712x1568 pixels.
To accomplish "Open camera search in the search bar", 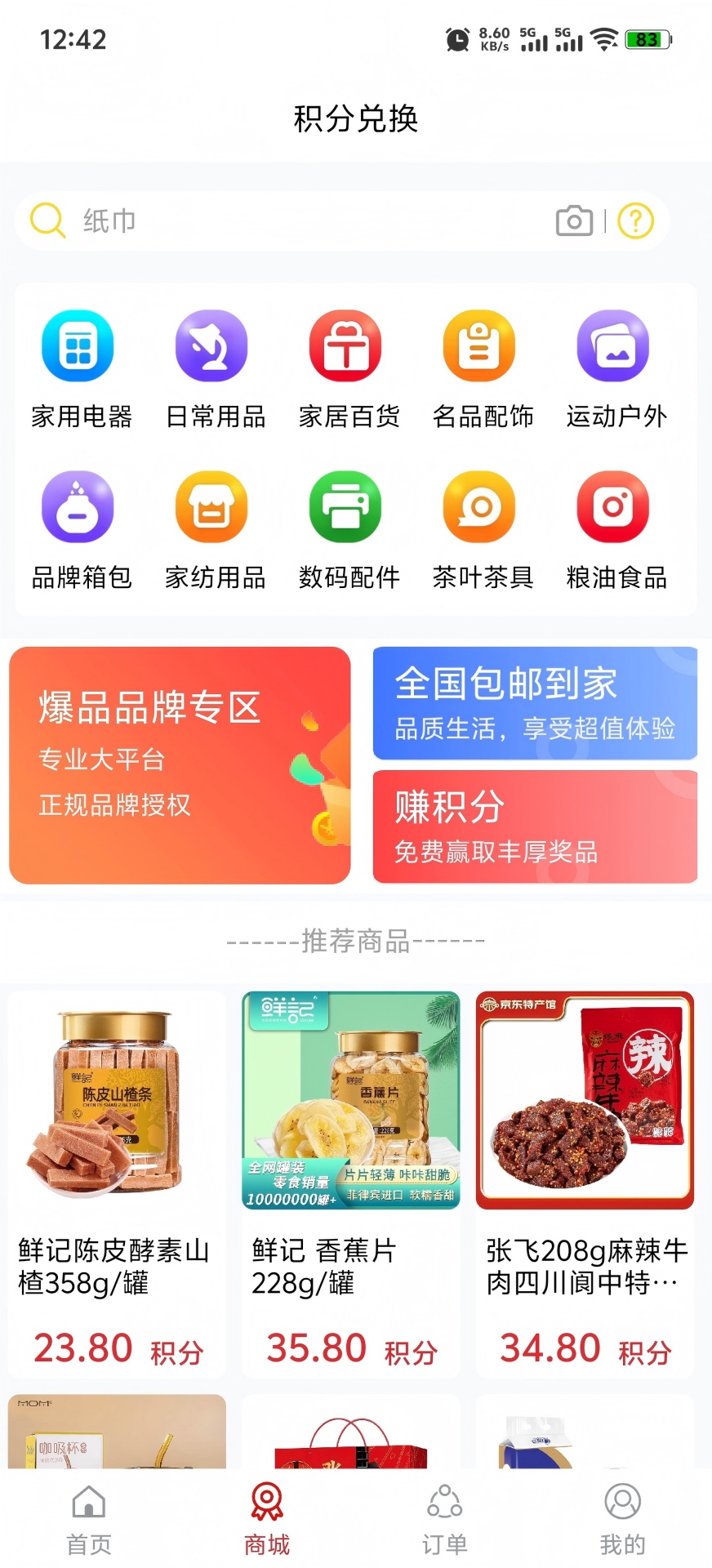I will [575, 220].
